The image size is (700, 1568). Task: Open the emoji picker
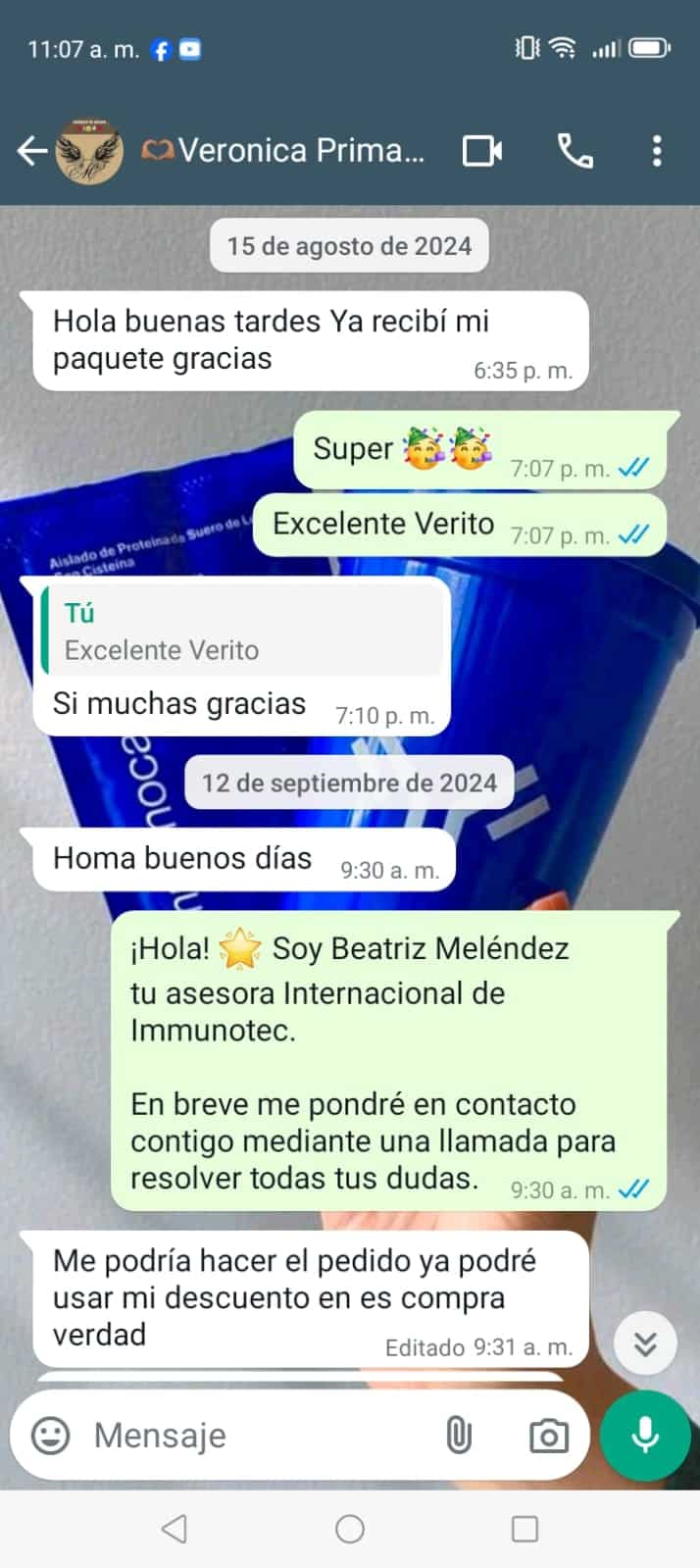[x=51, y=1436]
